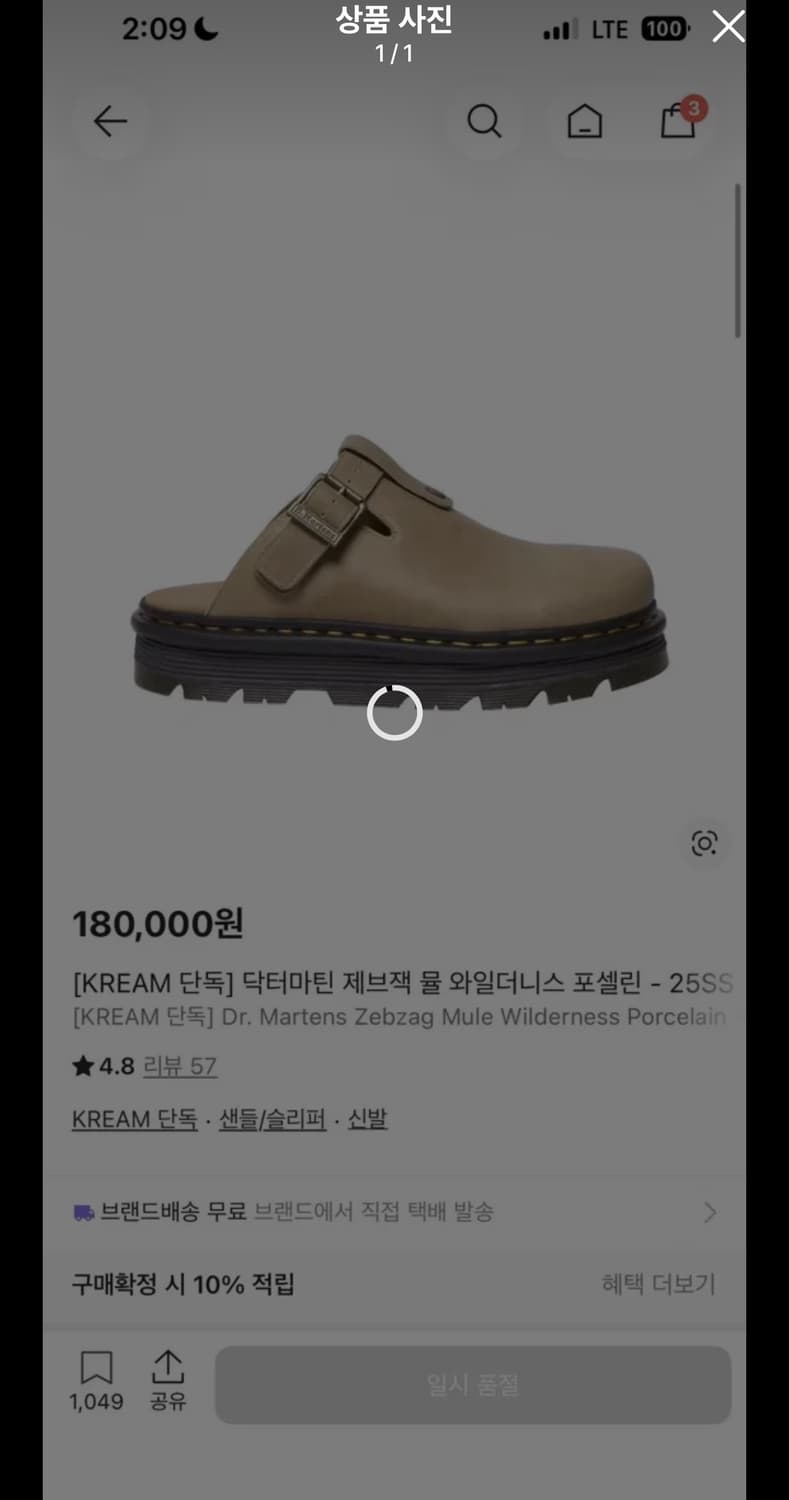The height and width of the screenshot is (1500, 789).
Task: Tap the loading spinner on product image
Action: [x=394, y=712]
